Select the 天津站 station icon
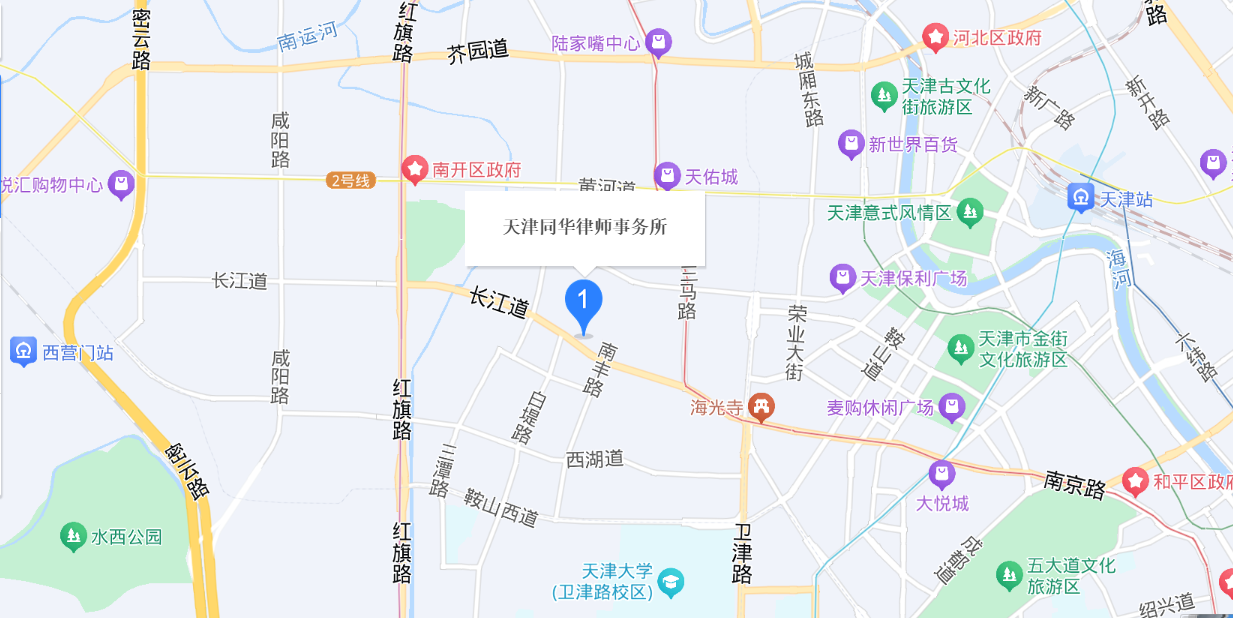The width and height of the screenshot is (1233, 618). click(x=1081, y=198)
